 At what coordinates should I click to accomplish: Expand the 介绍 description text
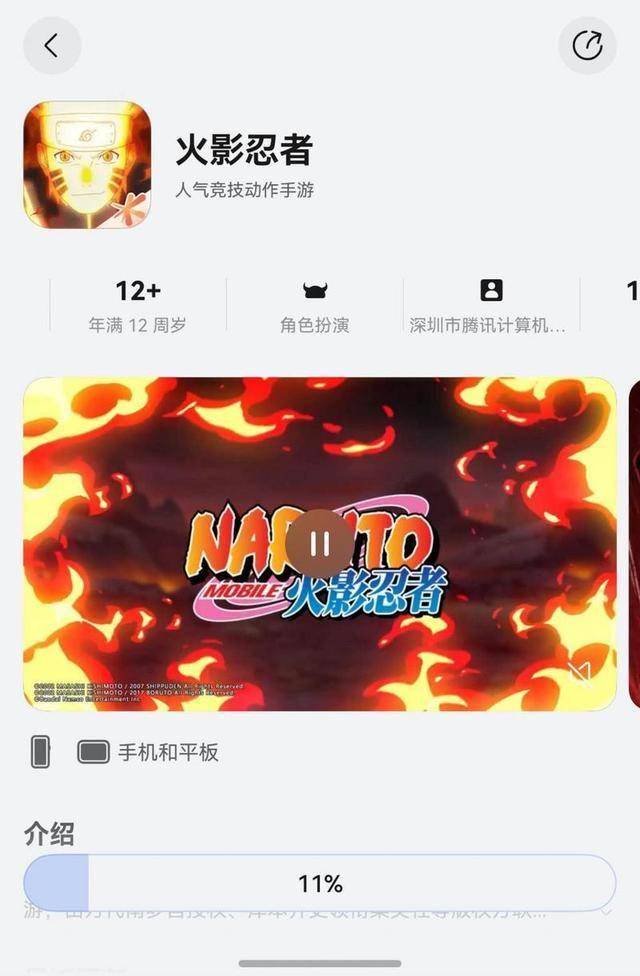(x=605, y=912)
